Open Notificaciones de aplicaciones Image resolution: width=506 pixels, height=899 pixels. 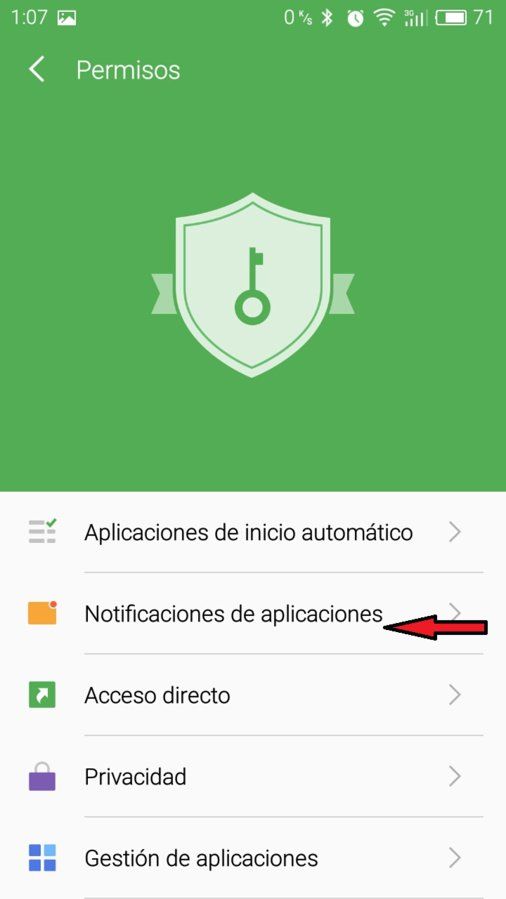click(x=253, y=613)
